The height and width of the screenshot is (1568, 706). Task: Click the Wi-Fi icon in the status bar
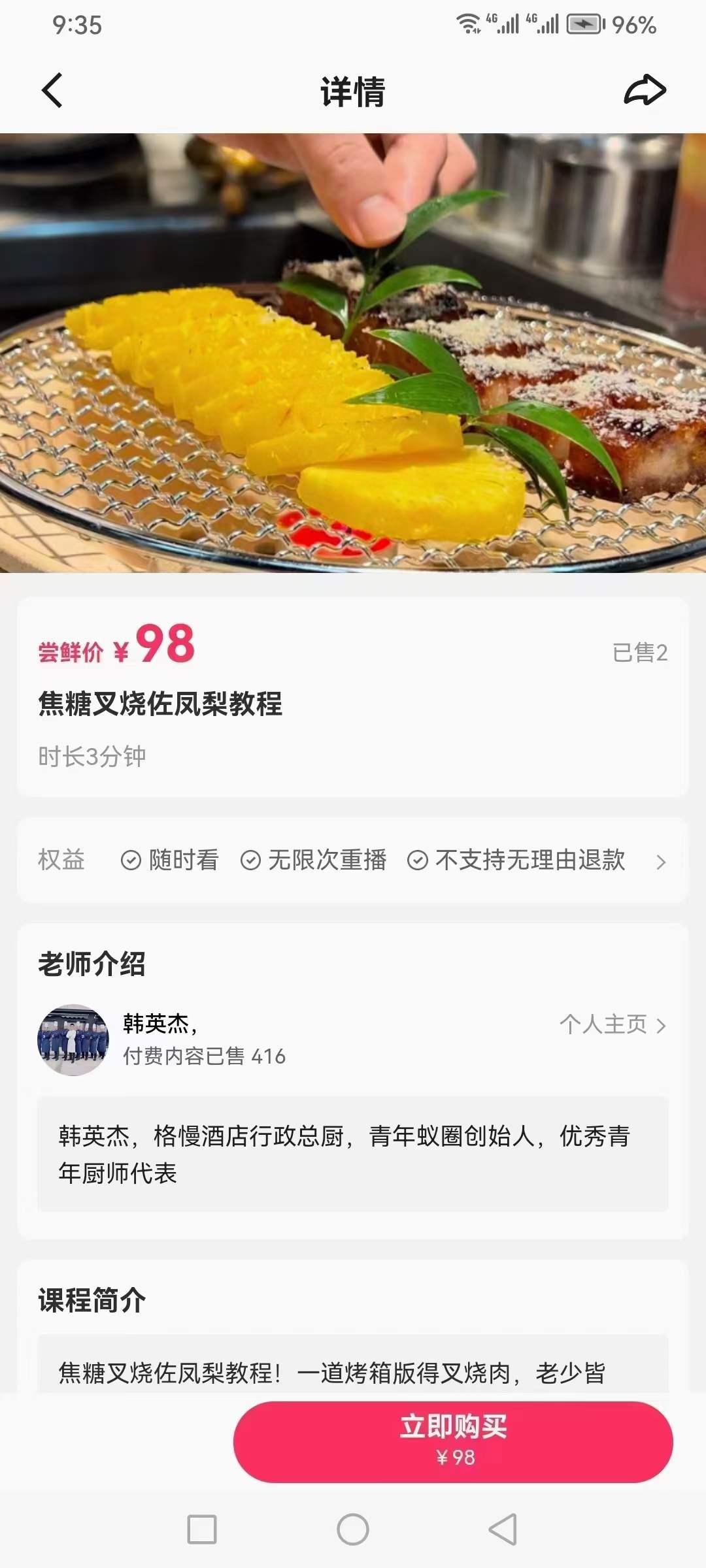[x=469, y=24]
